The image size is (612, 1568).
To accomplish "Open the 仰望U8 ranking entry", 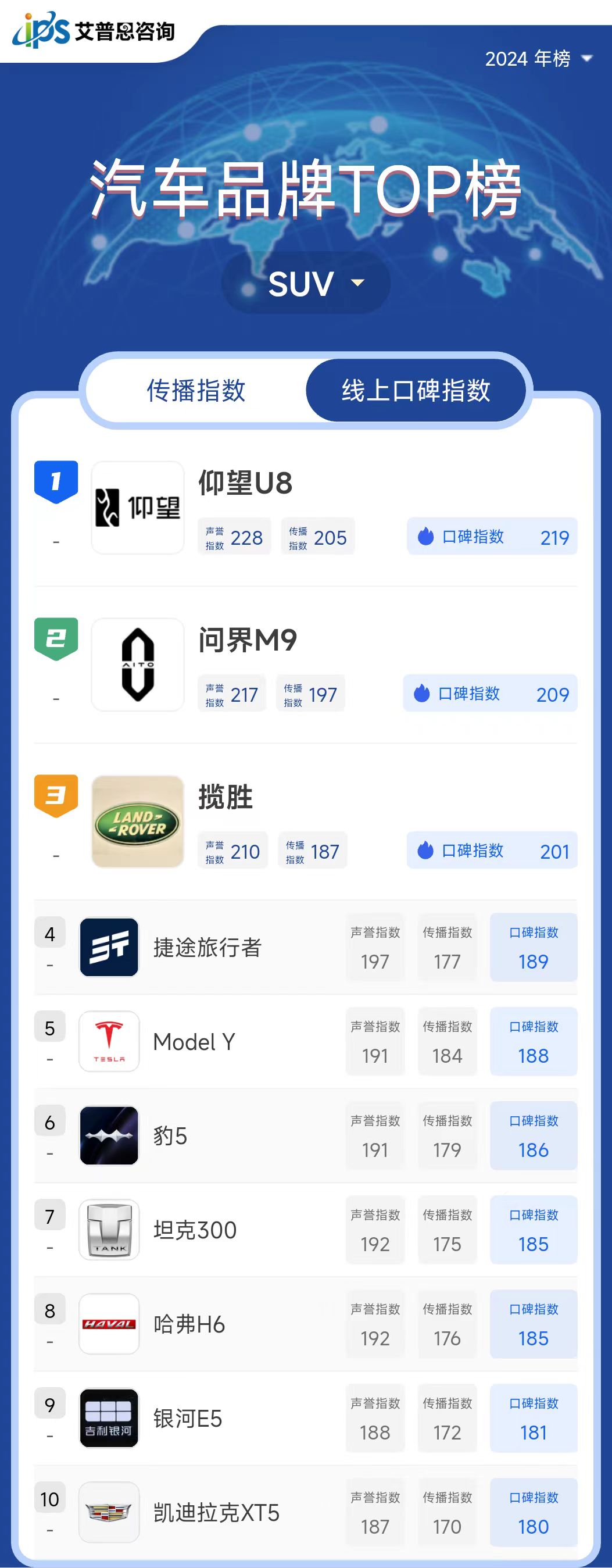I will click(245, 483).
